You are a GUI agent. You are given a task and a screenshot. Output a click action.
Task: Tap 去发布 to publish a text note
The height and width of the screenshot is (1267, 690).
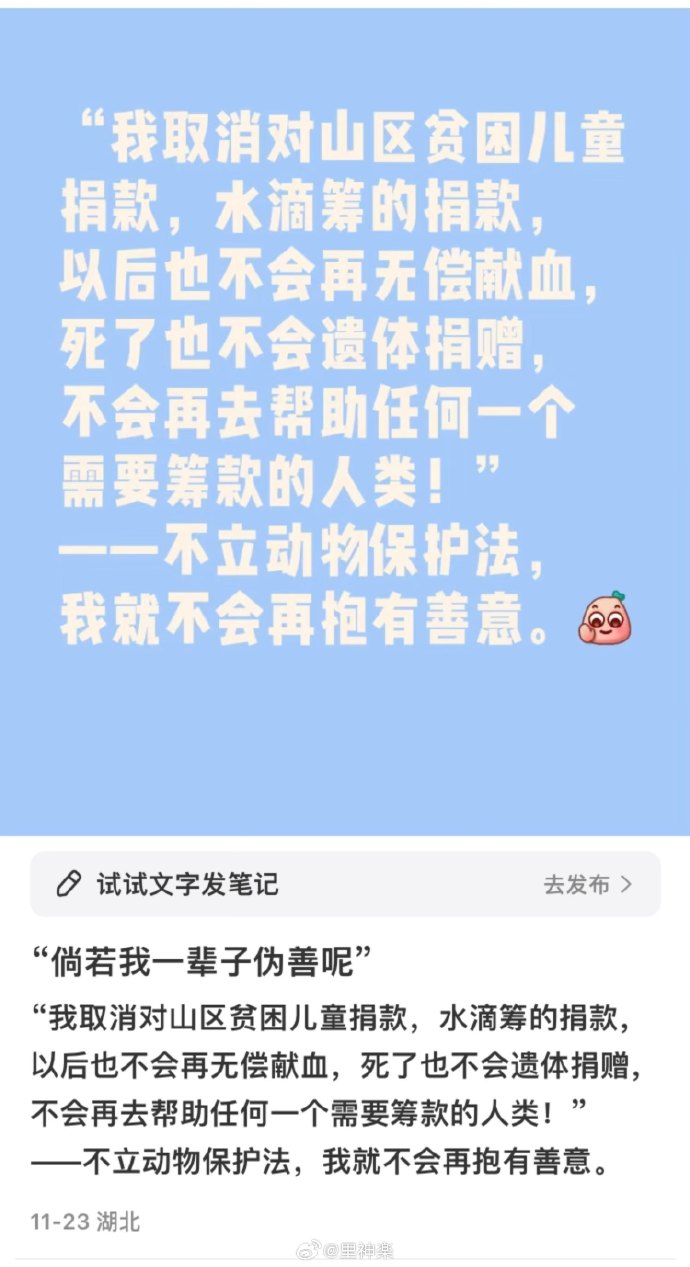pyautogui.click(x=587, y=884)
